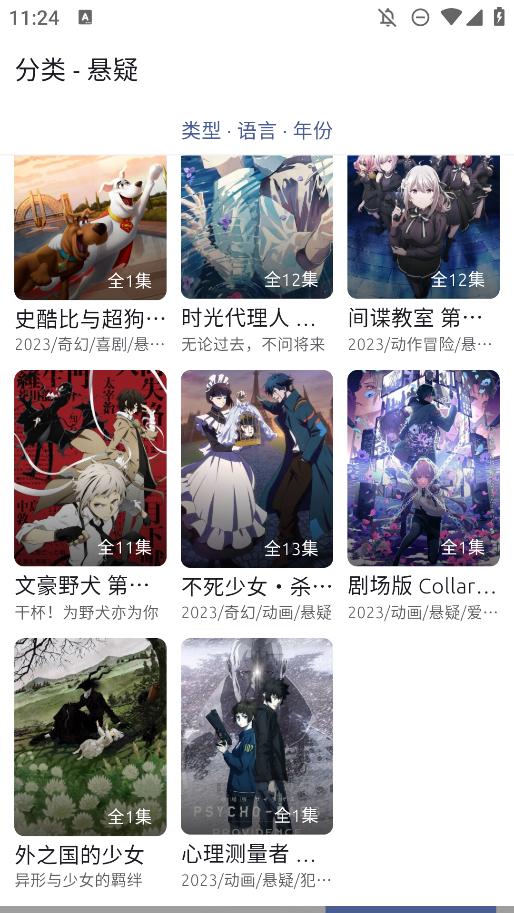Open the 类型 · 语言 · 年份 filter

[x=257, y=130]
